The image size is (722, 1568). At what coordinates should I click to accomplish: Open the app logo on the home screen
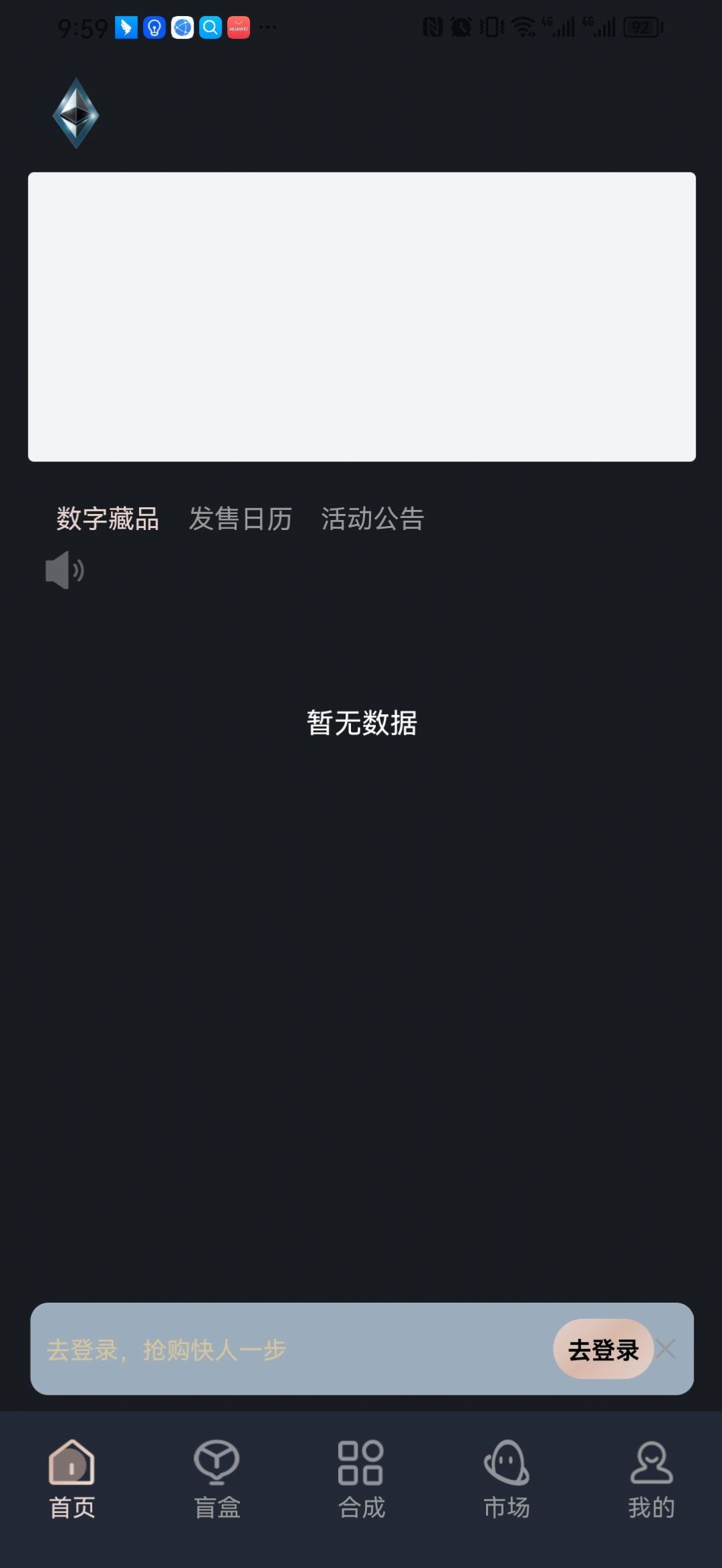click(75, 113)
